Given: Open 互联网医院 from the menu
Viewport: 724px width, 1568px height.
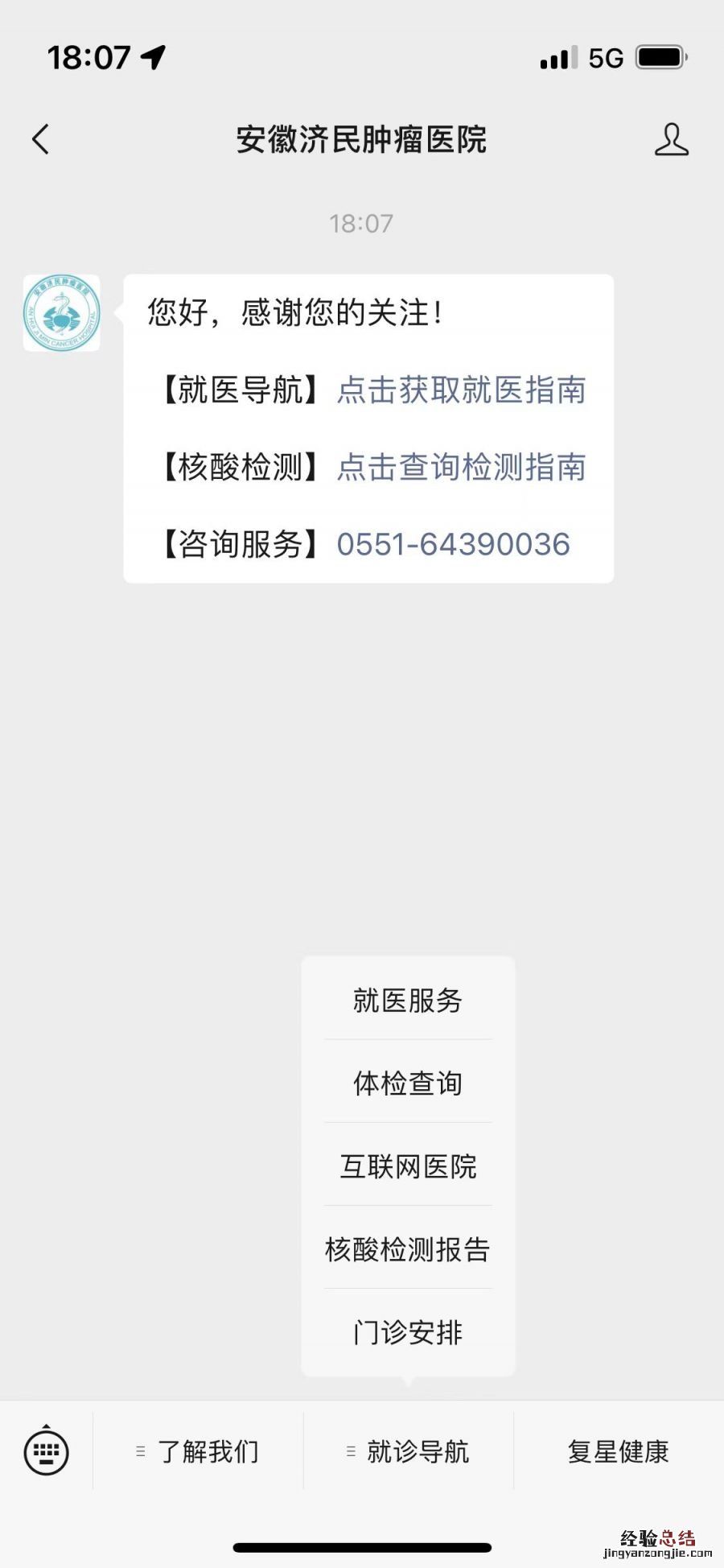Looking at the screenshot, I should 408,1166.
